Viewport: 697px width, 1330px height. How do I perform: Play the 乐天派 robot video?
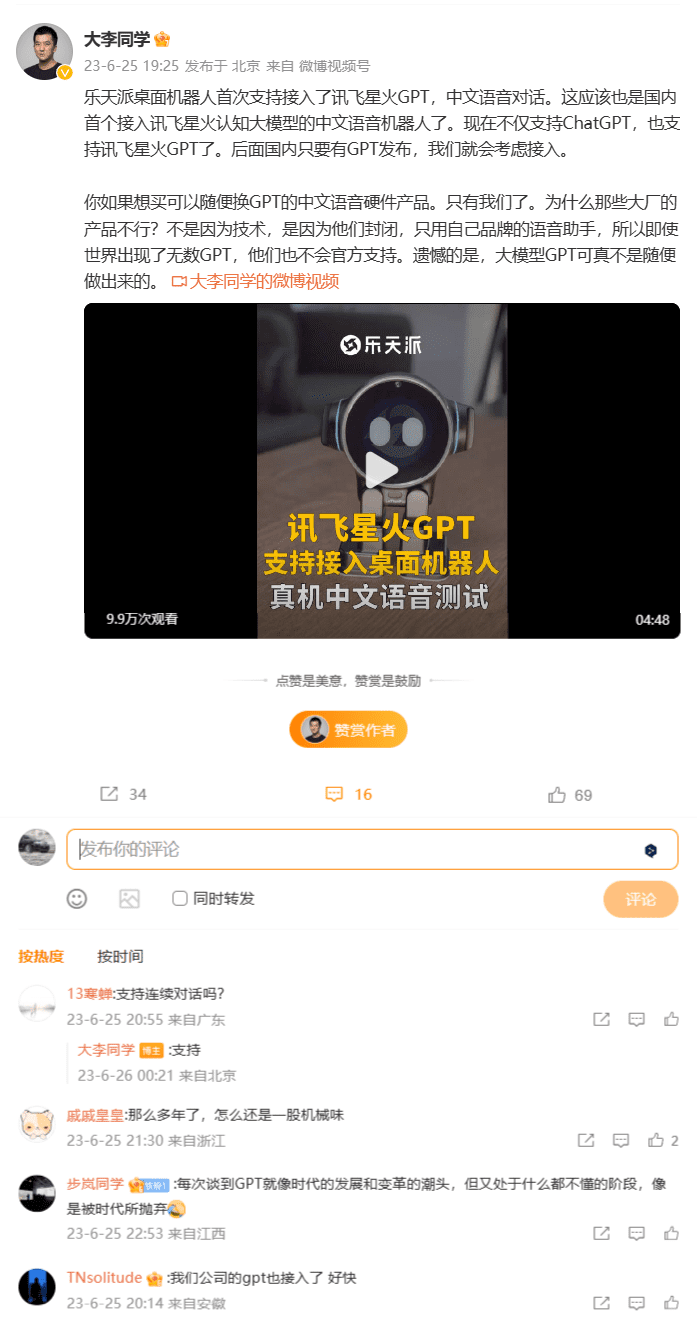(381, 470)
